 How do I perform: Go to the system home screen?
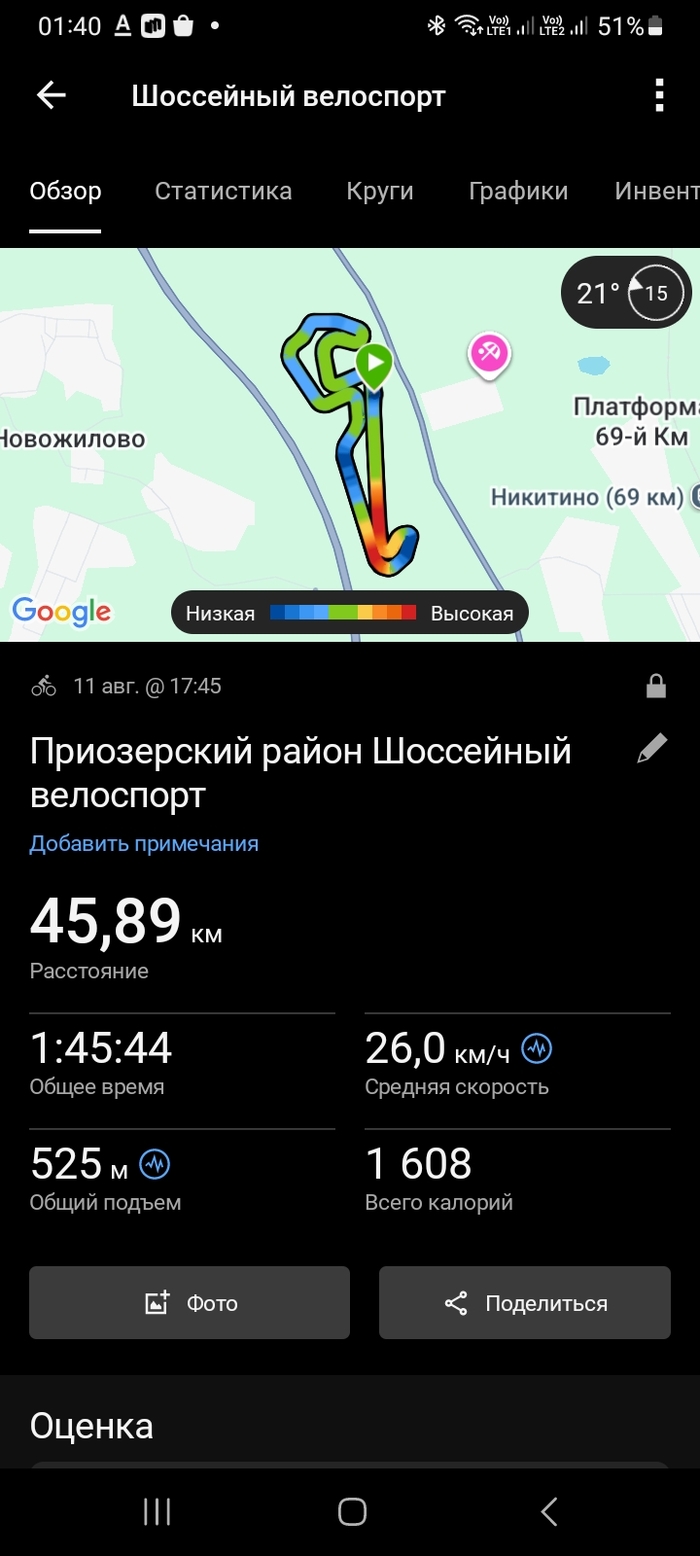(x=352, y=1511)
